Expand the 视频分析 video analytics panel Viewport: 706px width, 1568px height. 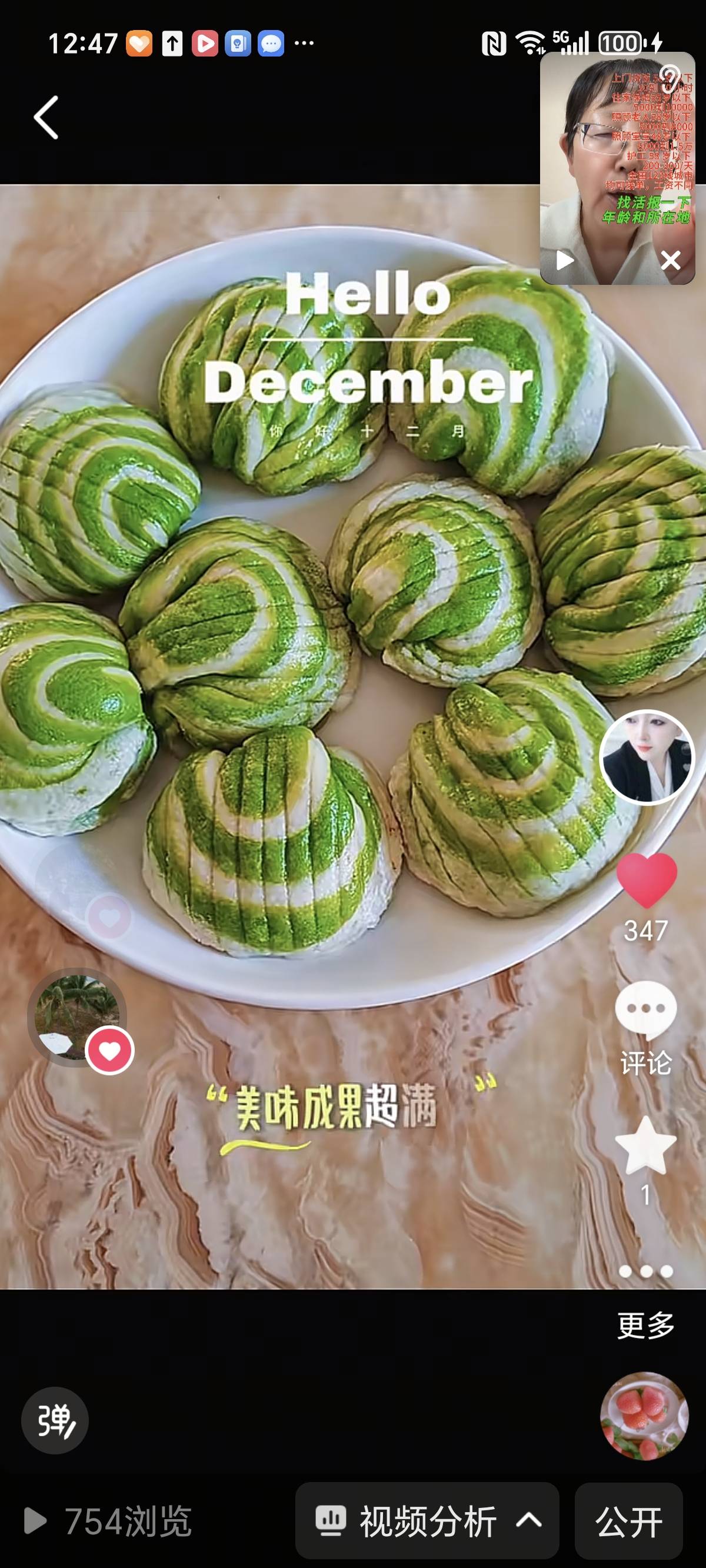pos(427,1520)
